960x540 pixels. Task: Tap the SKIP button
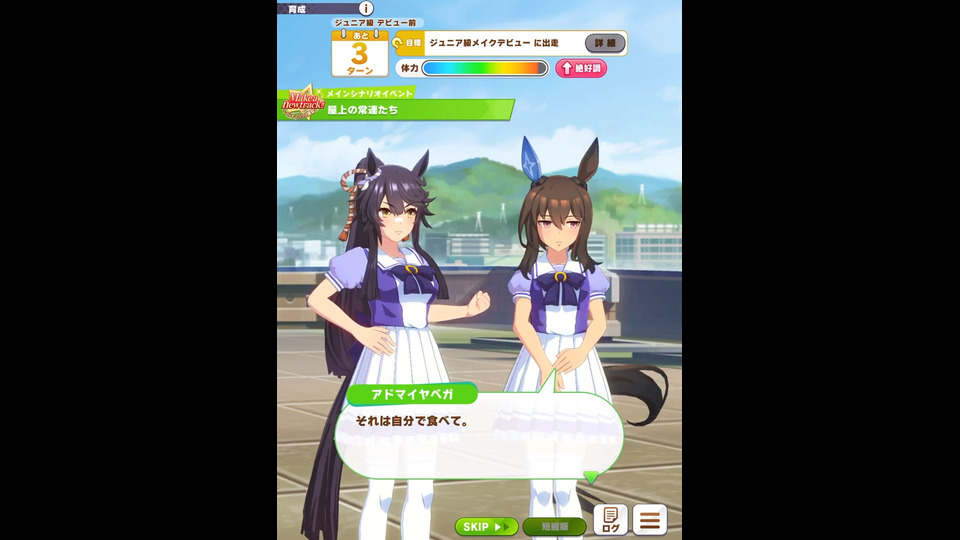pos(486,526)
